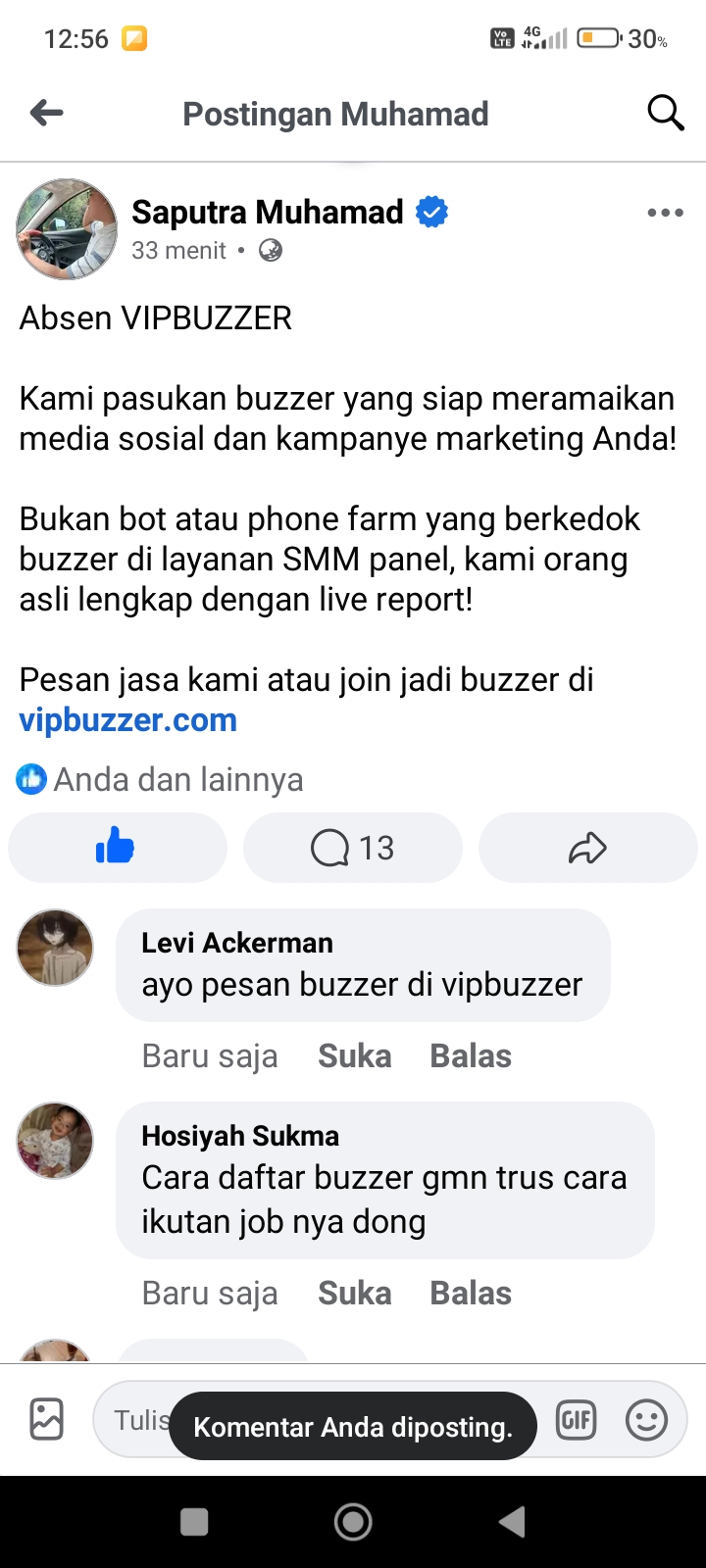Open the emoji picker
The height and width of the screenshot is (1568, 706).
(x=646, y=1419)
